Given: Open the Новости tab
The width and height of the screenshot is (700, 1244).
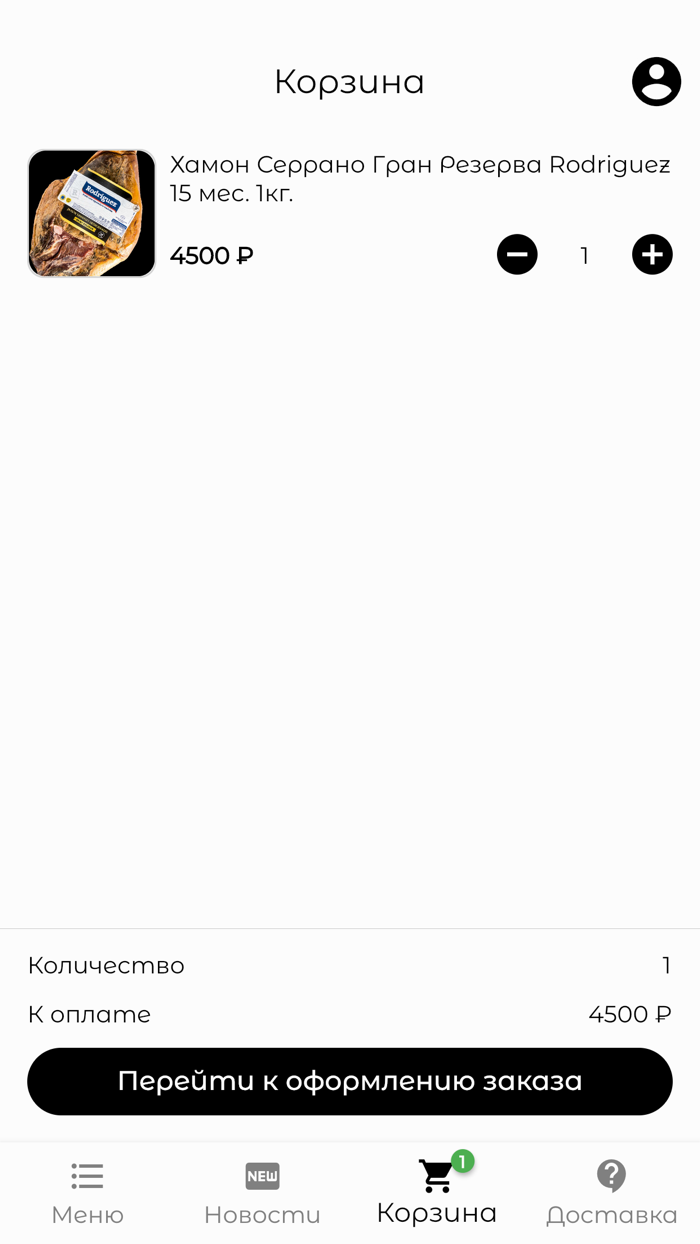Looking at the screenshot, I should point(262,1193).
